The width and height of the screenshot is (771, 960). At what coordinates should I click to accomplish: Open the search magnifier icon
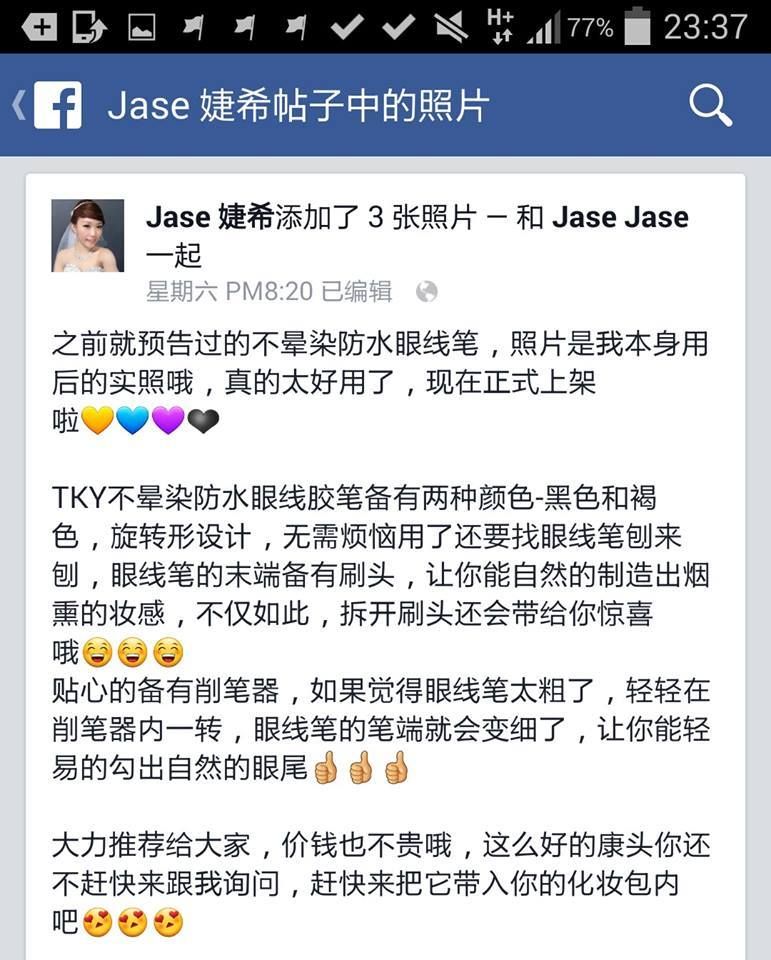point(710,105)
